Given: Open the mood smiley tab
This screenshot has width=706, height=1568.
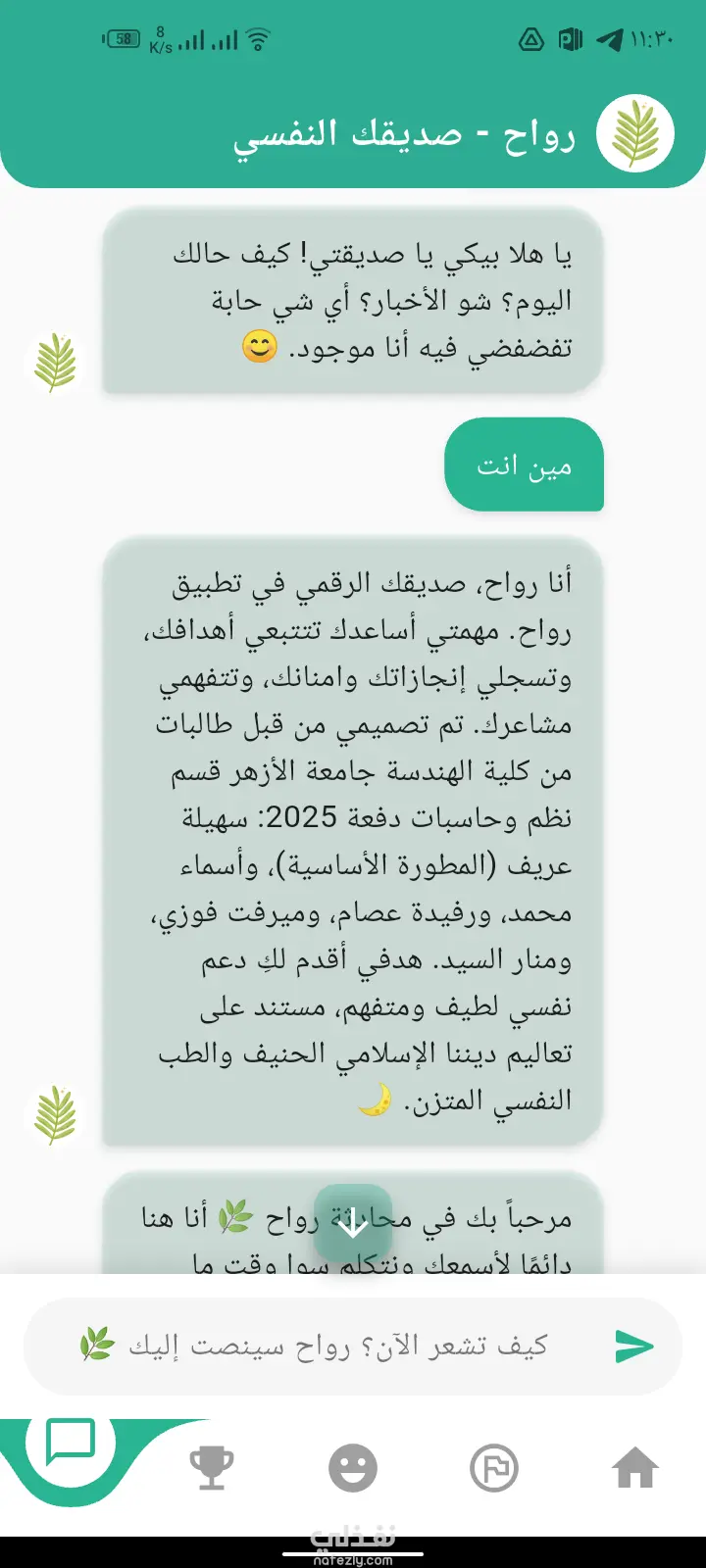Looking at the screenshot, I should [x=352, y=1468].
